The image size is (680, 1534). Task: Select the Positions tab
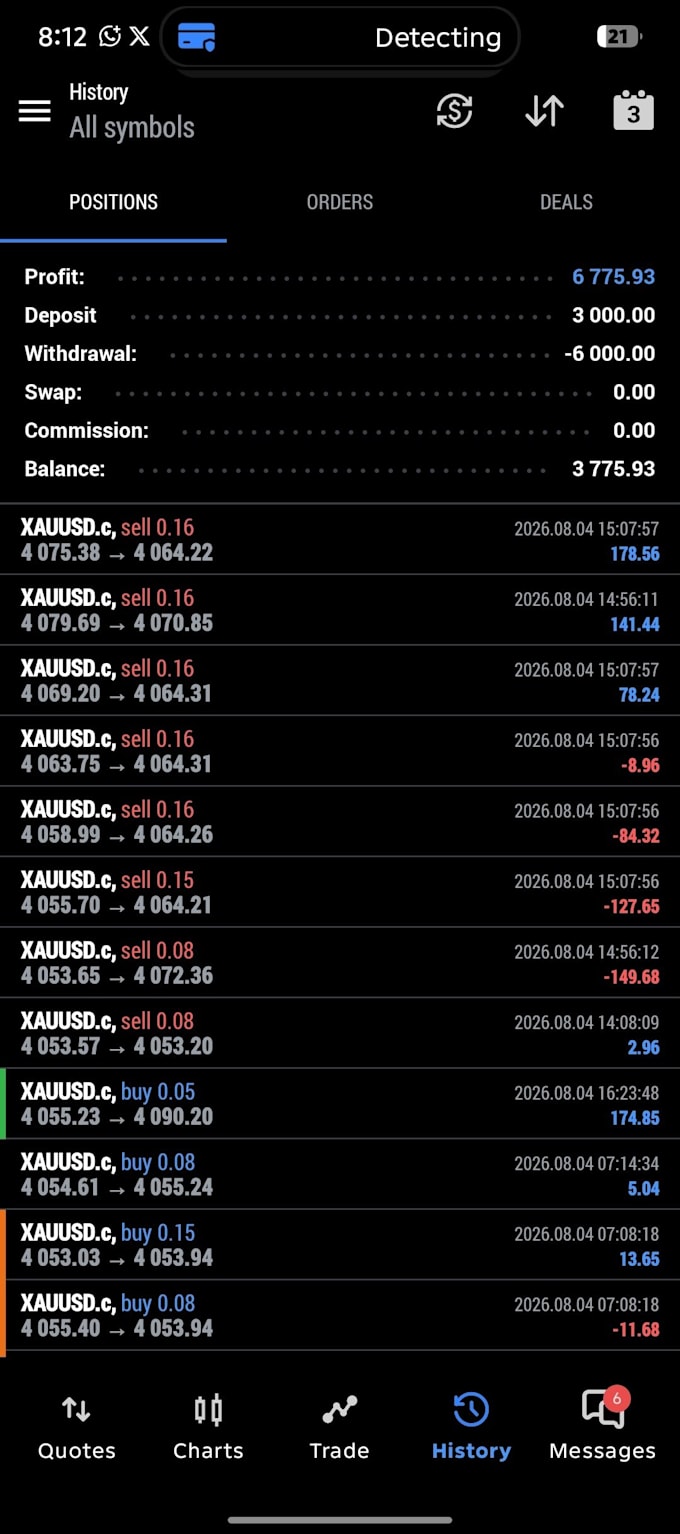coord(113,202)
